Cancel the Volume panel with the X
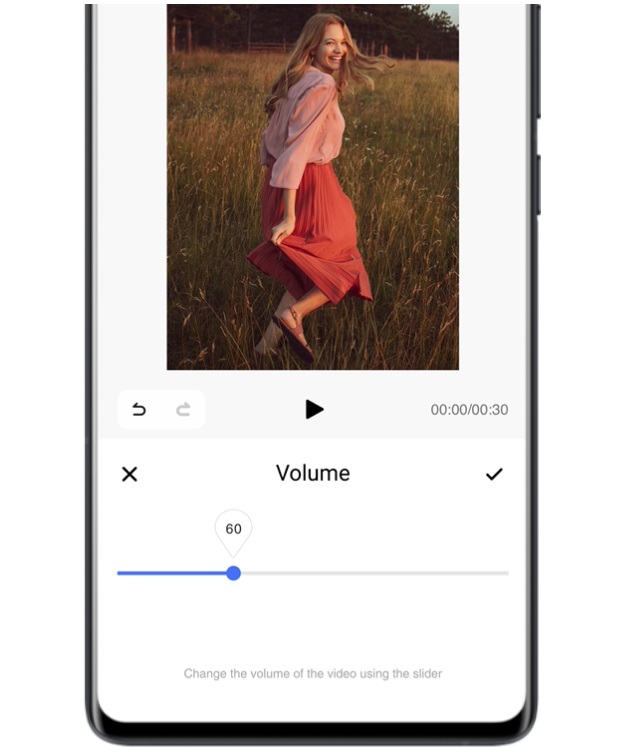Viewport: 626px width, 756px height. pos(129,474)
